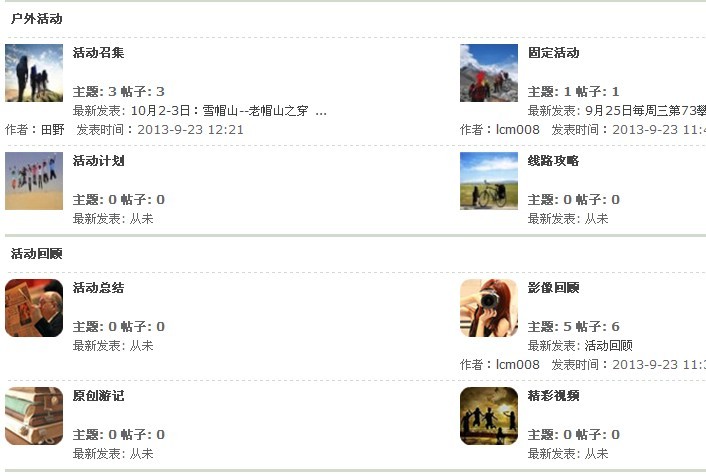This screenshot has height=476, width=706.
Task: Open the 影像回顾 forum
Action: (x=553, y=288)
